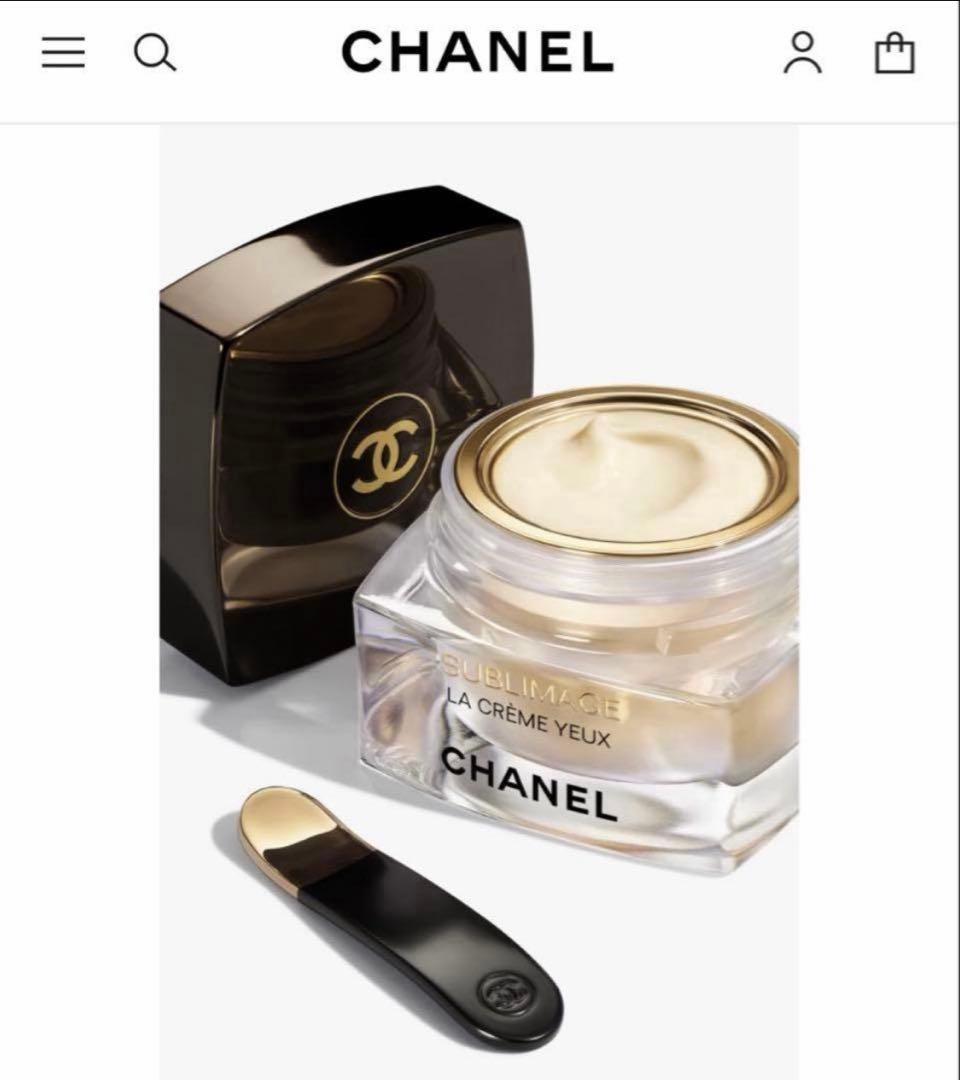Open the search magnifier
The height and width of the screenshot is (1080, 960).
[x=155, y=53]
